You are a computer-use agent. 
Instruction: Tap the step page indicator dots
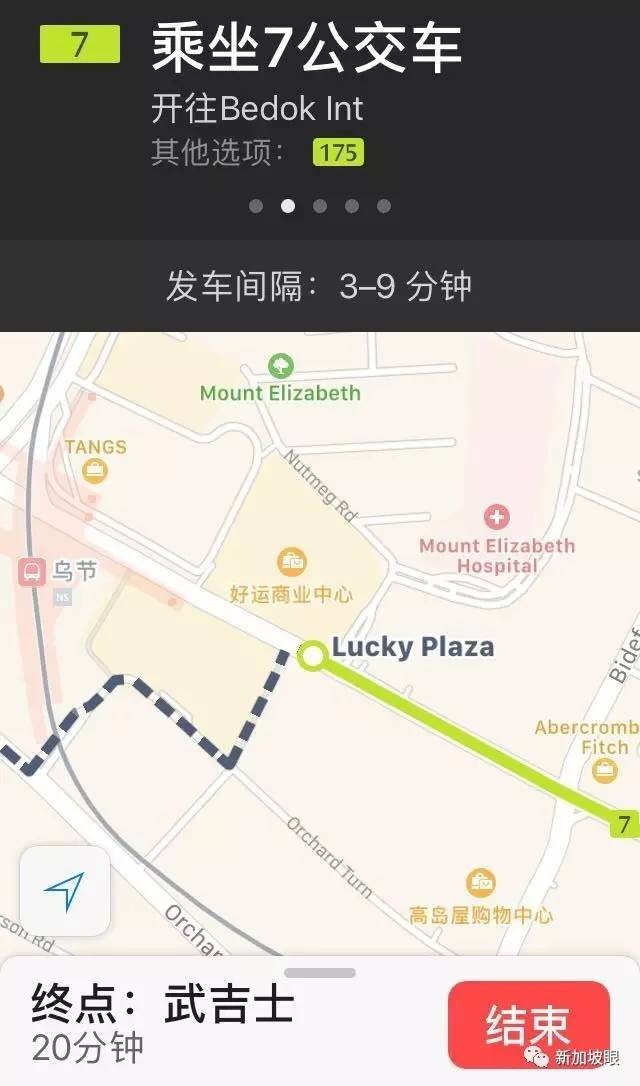pos(320,207)
